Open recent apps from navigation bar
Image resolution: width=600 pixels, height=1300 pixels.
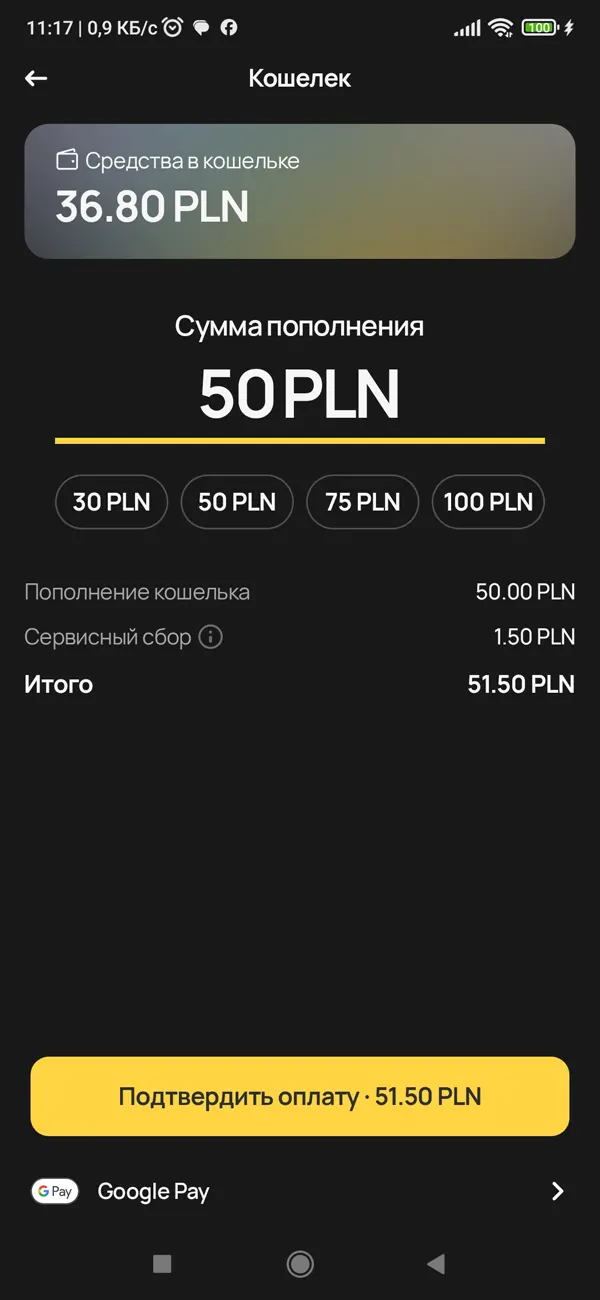pos(162,1264)
